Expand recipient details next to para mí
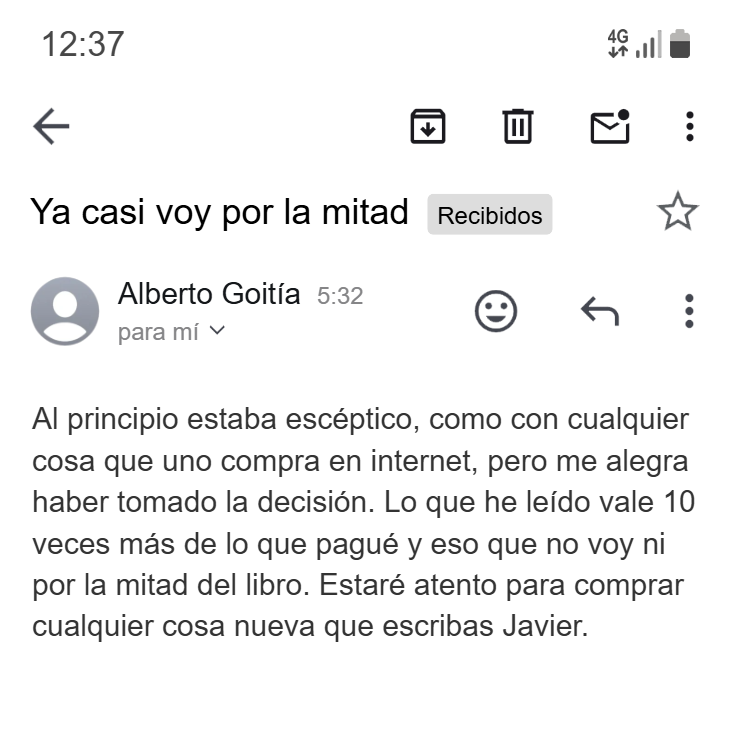Image resolution: width=730 pixels, height=730 pixels. (x=217, y=331)
